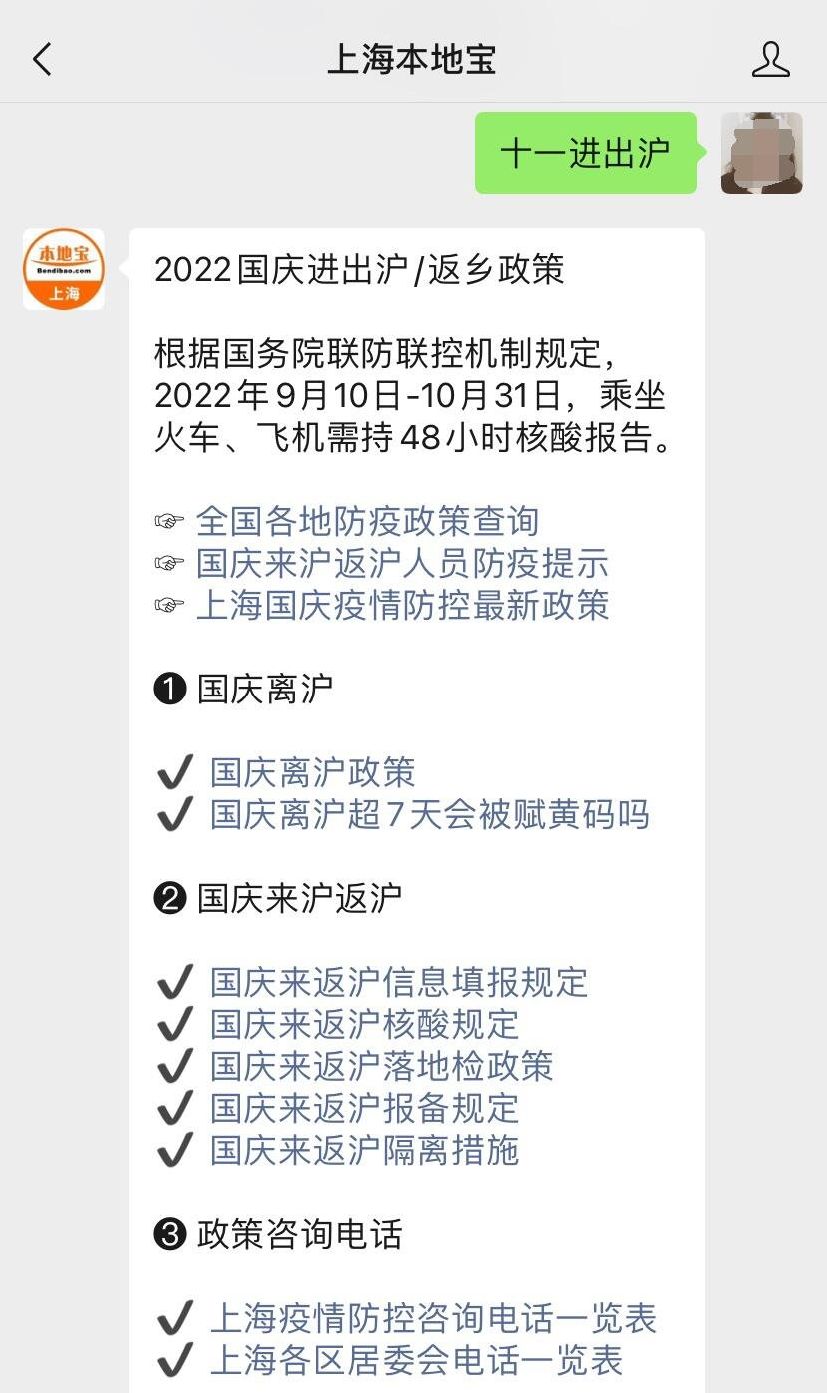Open 上海国庆疫情防控最新政策 link
The height and width of the screenshot is (1393, 827).
(402, 605)
